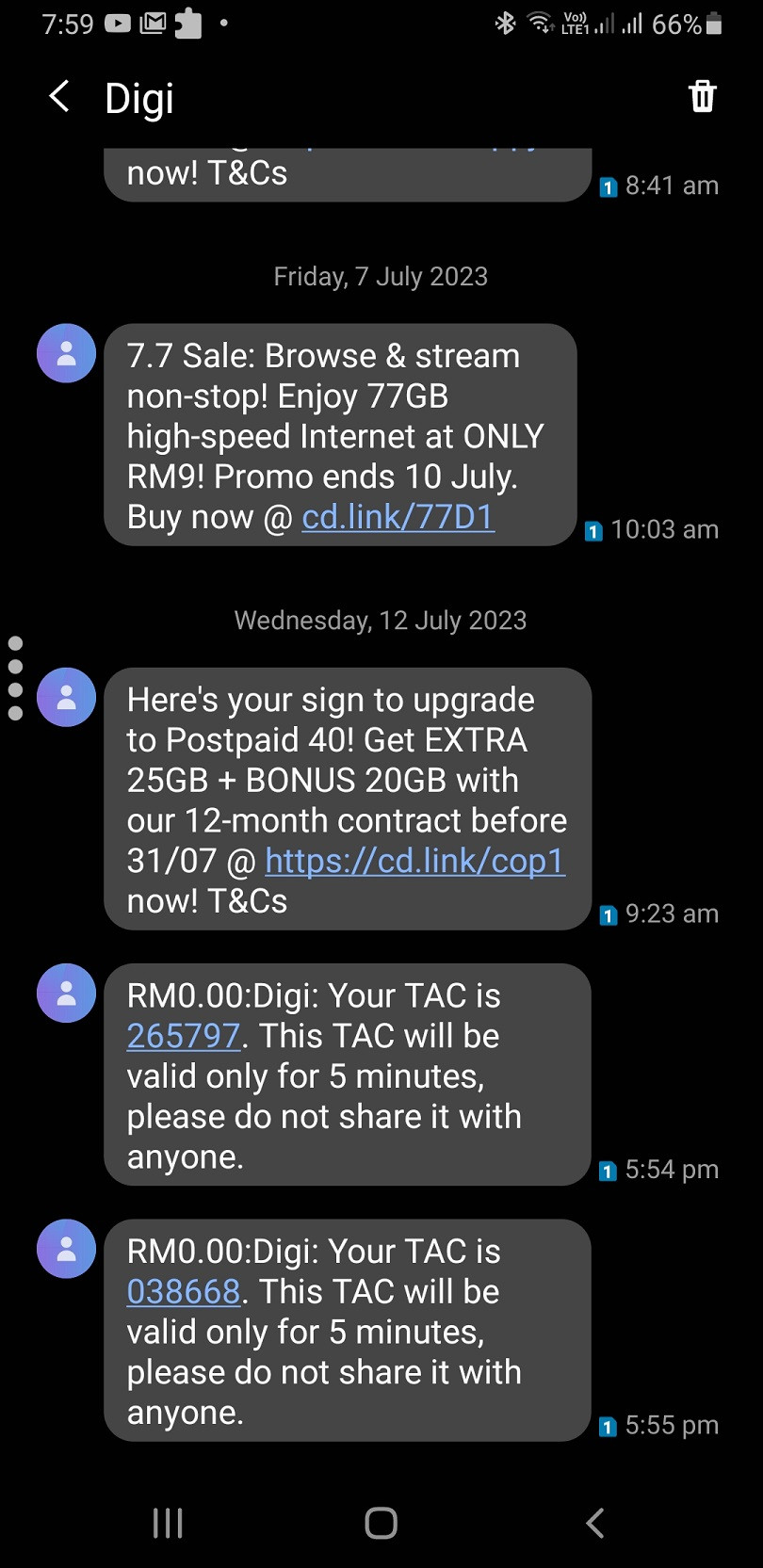
Task: Tap the TAC code 038668
Action: pos(184,1292)
